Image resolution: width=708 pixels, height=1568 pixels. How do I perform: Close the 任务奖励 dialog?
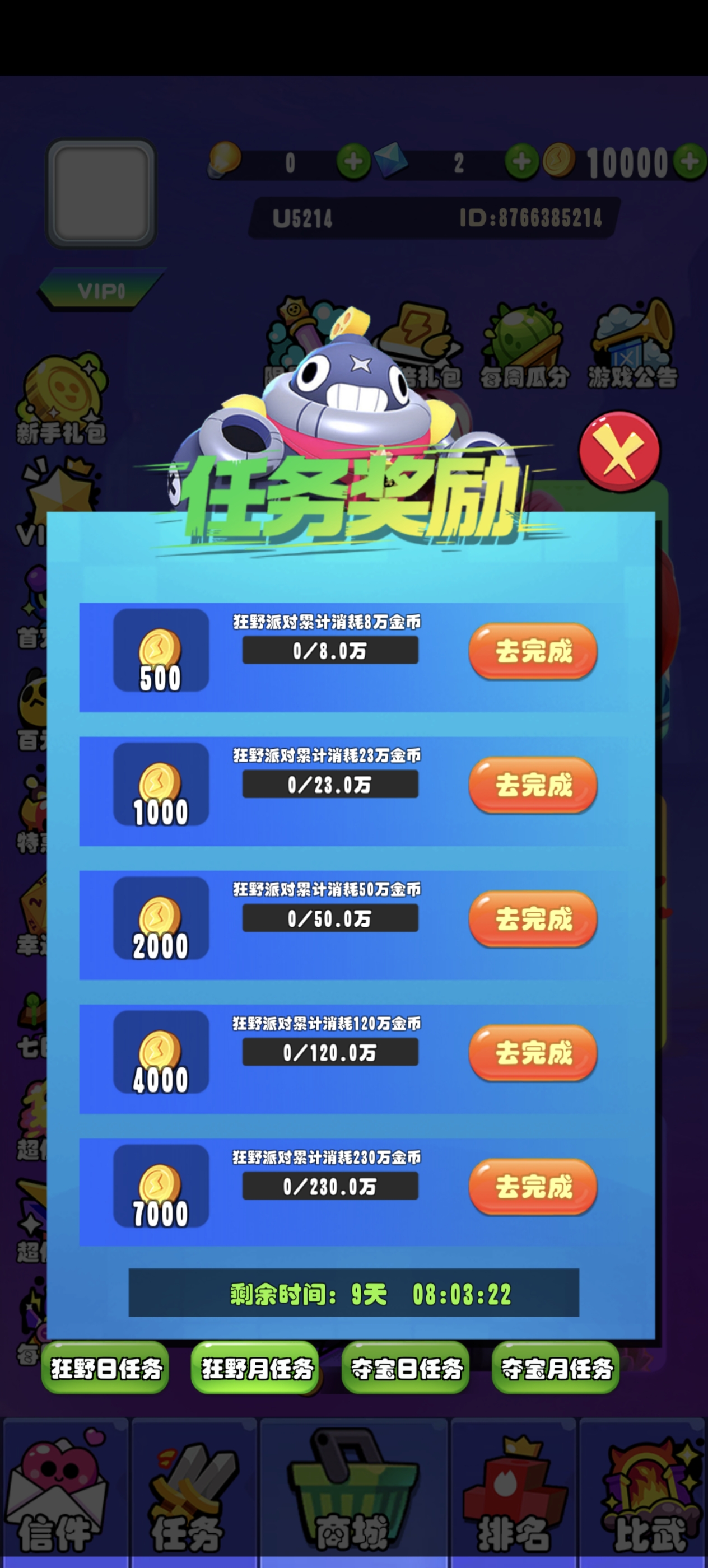[x=618, y=451]
